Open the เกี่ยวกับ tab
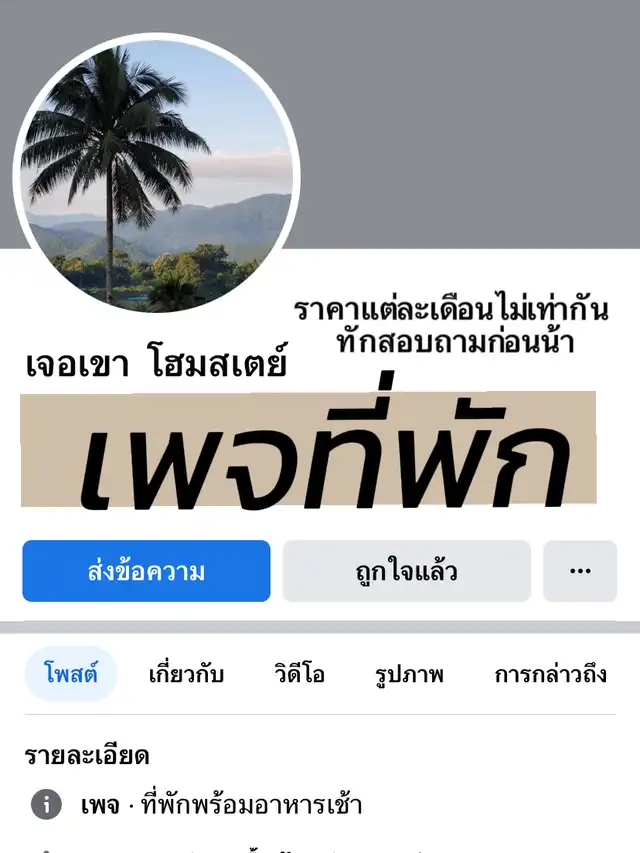This screenshot has width=640, height=853. pyautogui.click(x=186, y=674)
